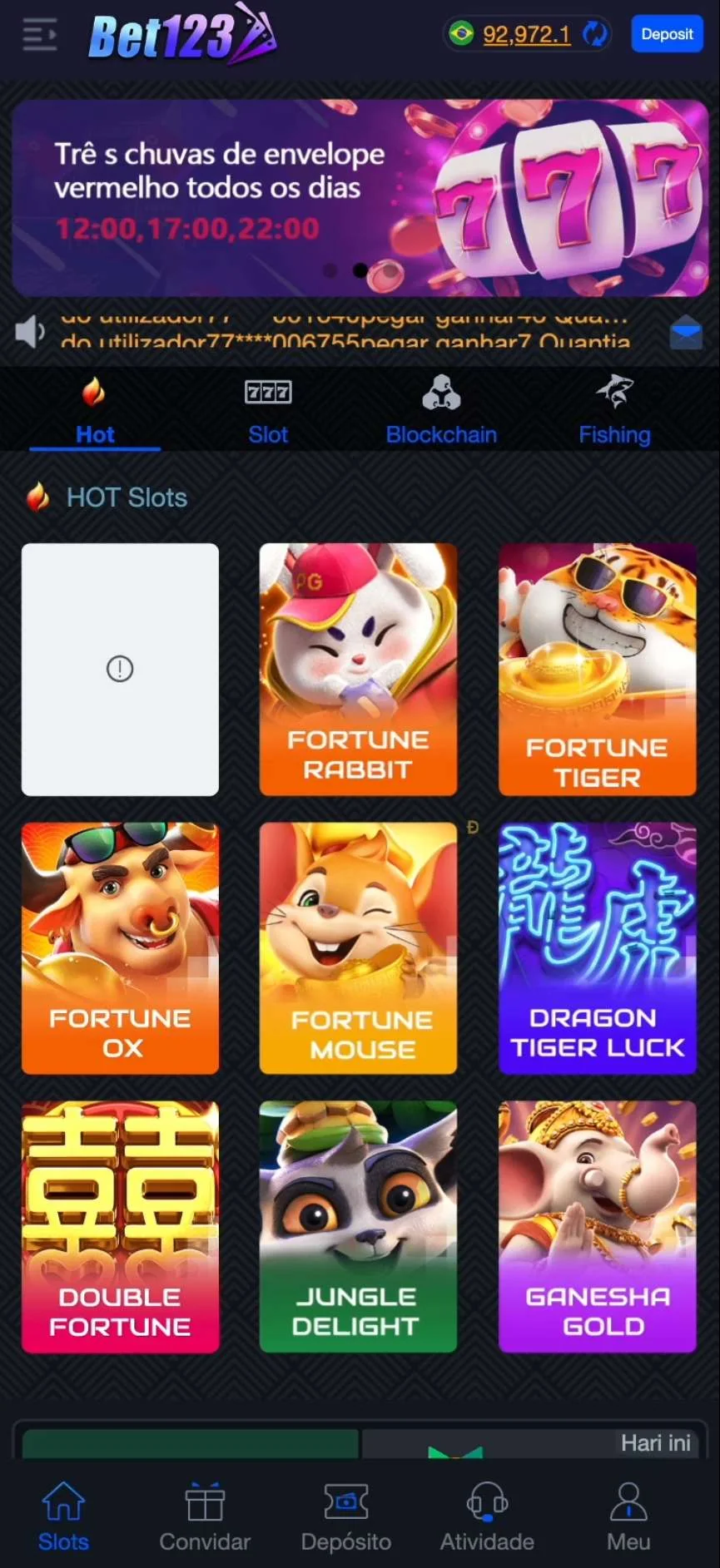720x1568 pixels.
Task: Open the mail envelope inbox
Action: point(686,333)
